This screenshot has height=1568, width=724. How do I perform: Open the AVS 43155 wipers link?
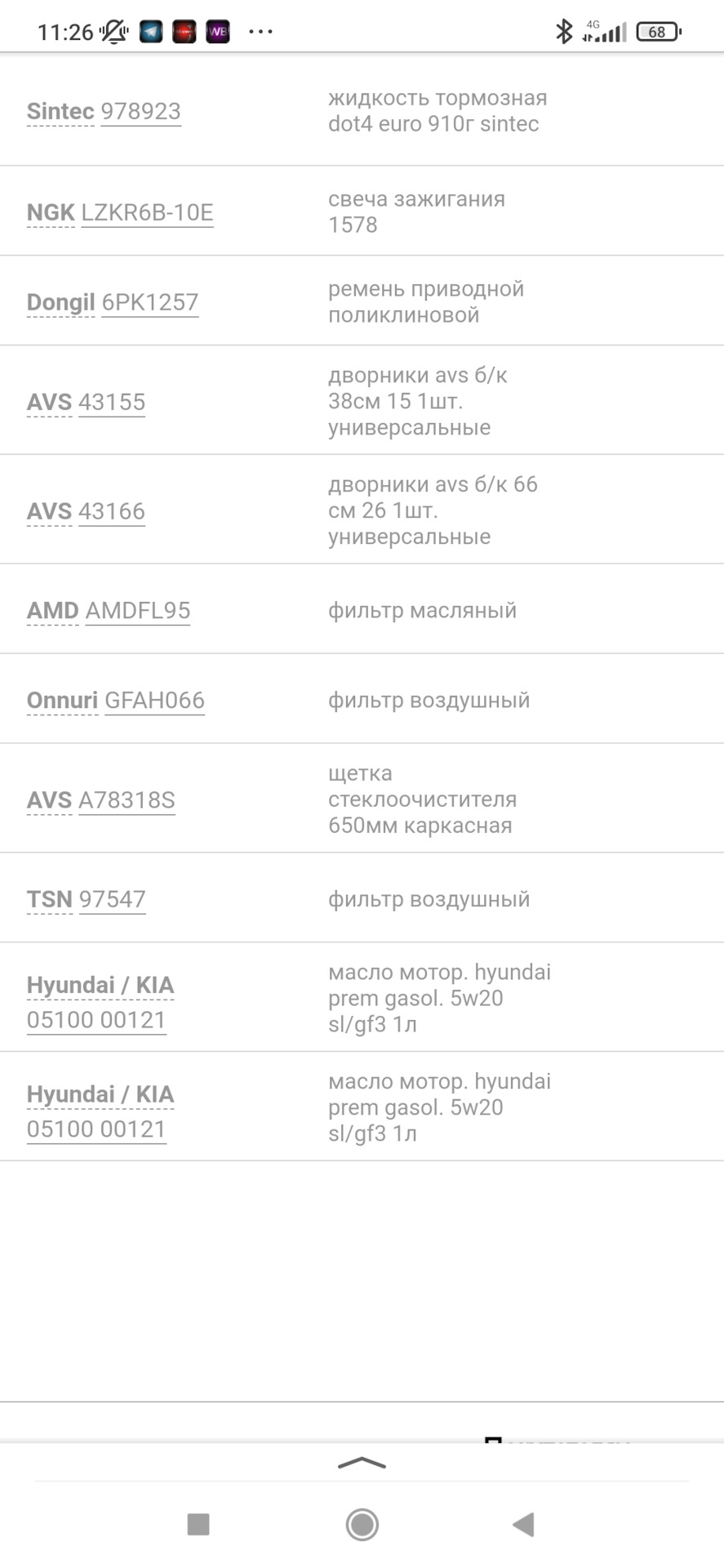click(x=86, y=401)
